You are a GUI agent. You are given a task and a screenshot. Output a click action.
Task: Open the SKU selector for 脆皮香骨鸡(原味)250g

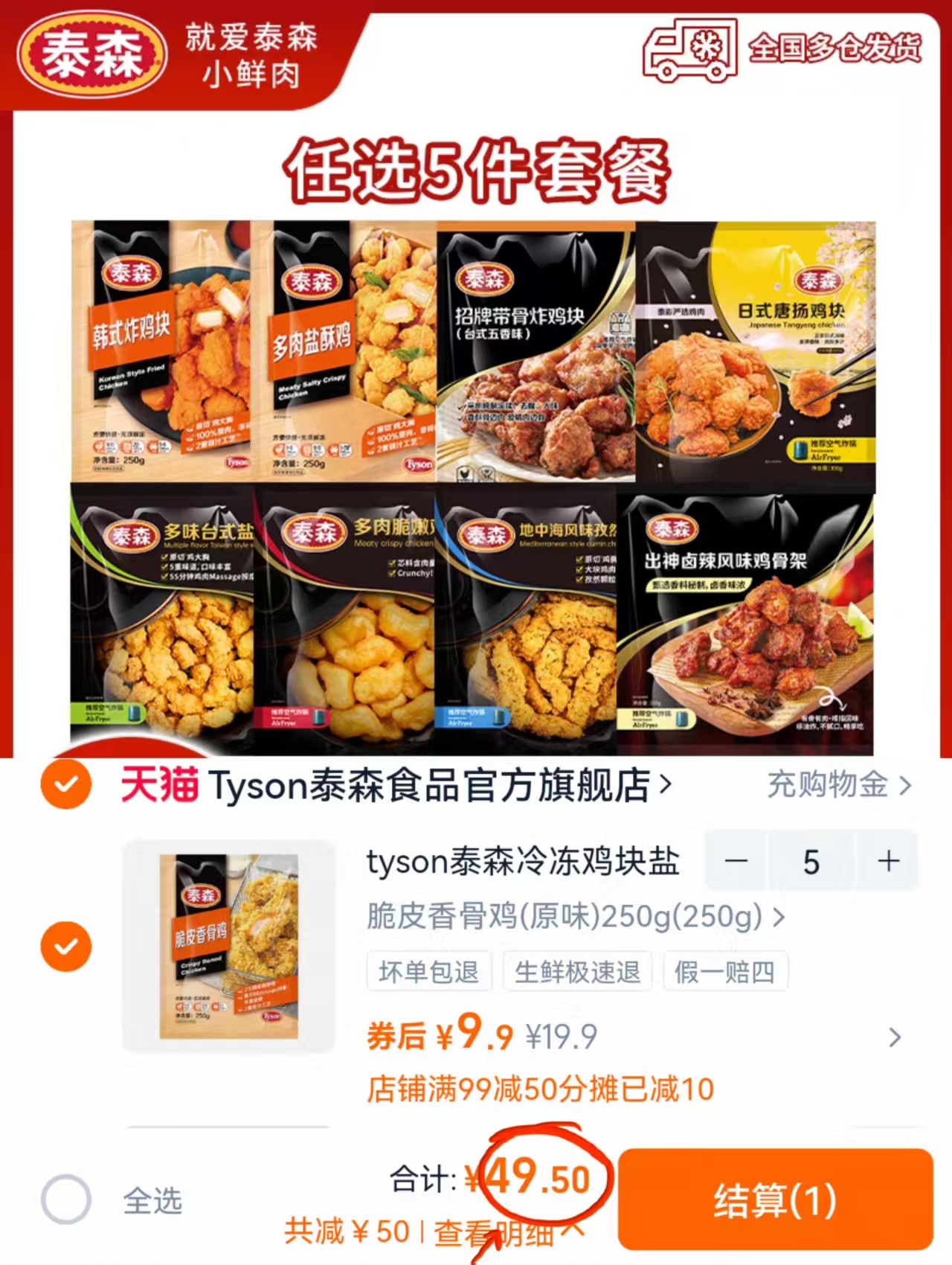[573, 919]
